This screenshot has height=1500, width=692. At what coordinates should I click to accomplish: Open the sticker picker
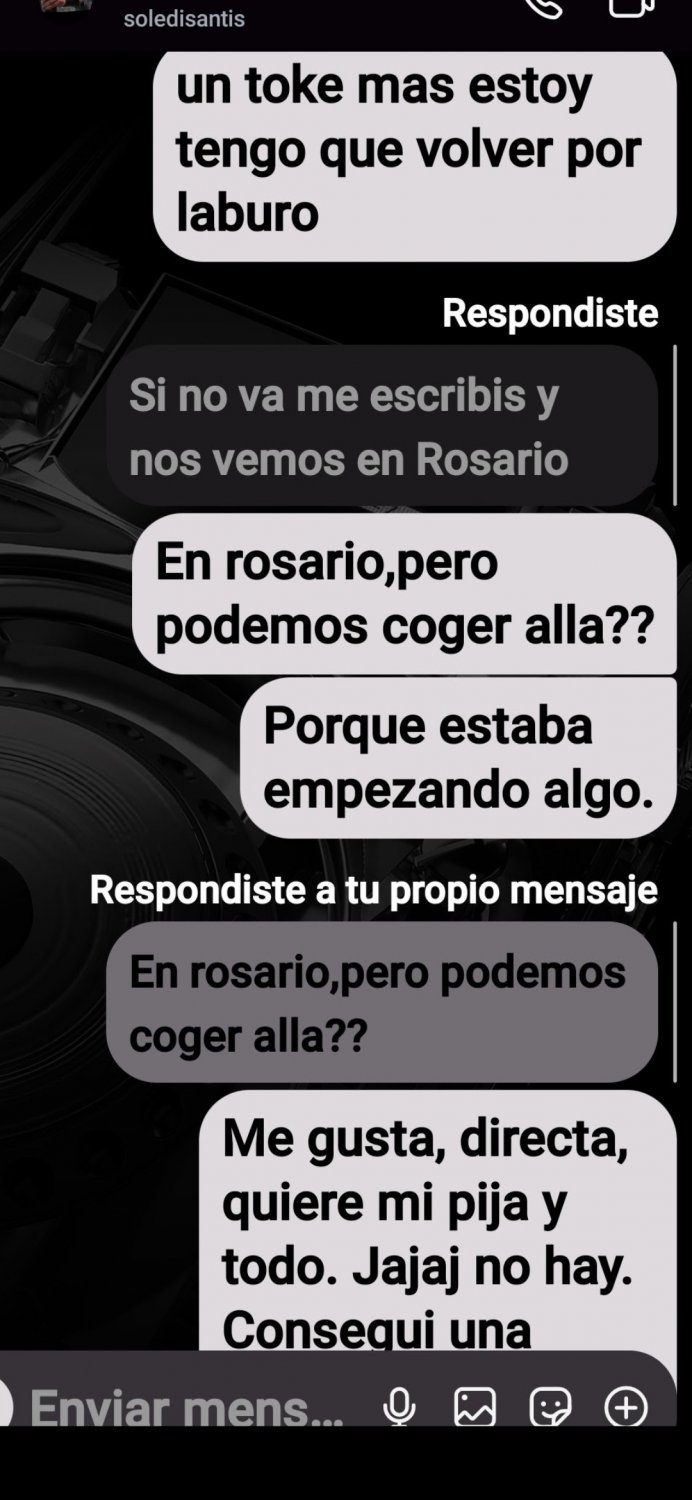pyautogui.click(x=550, y=1407)
